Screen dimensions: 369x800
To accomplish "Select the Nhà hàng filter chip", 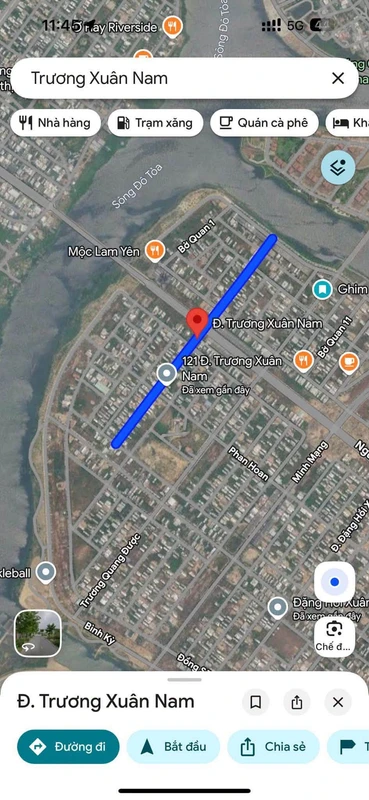I will [56, 123].
